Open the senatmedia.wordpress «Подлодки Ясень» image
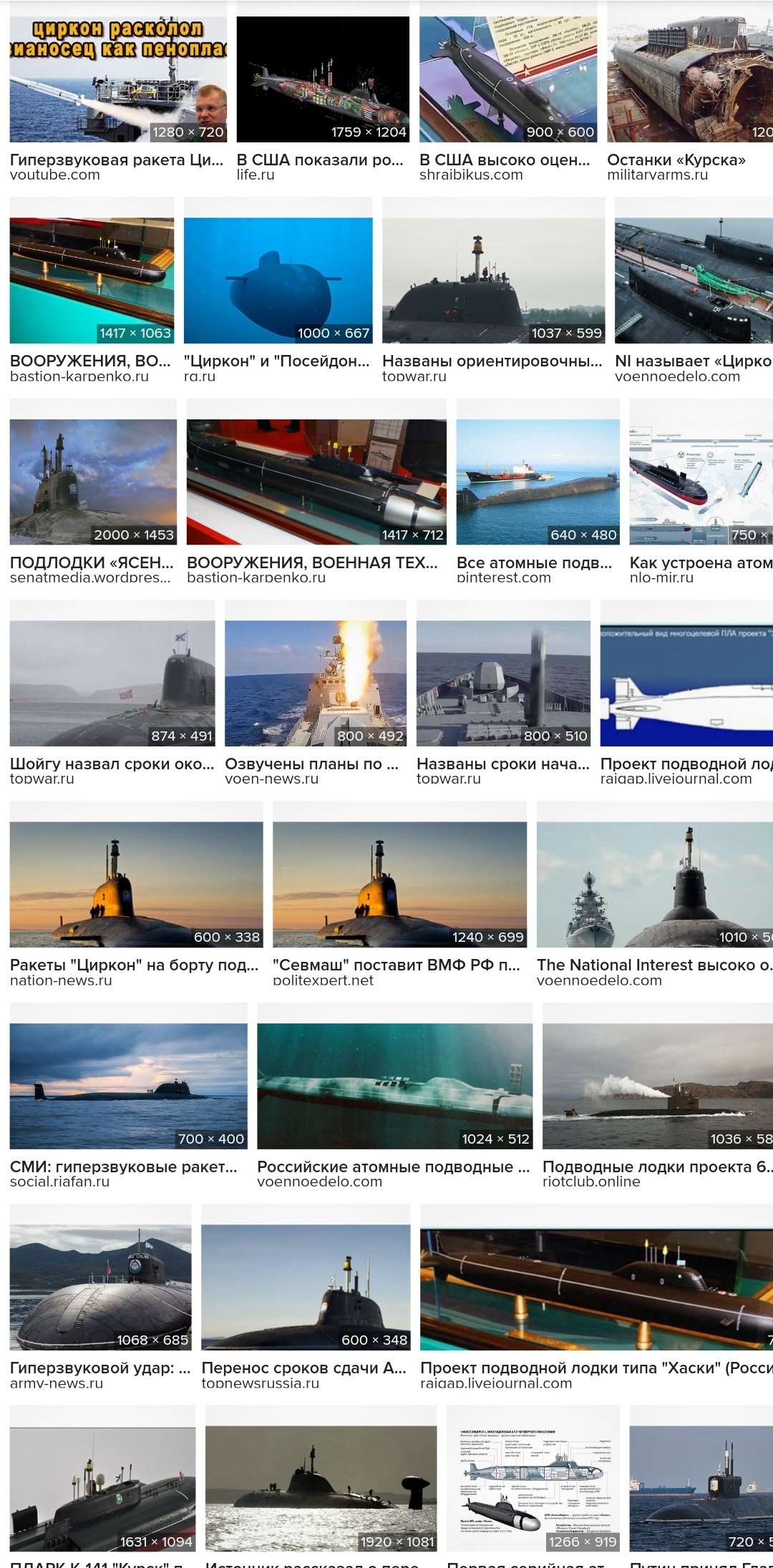This screenshot has height=1568, width=773. pyautogui.click(x=93, y=482)
